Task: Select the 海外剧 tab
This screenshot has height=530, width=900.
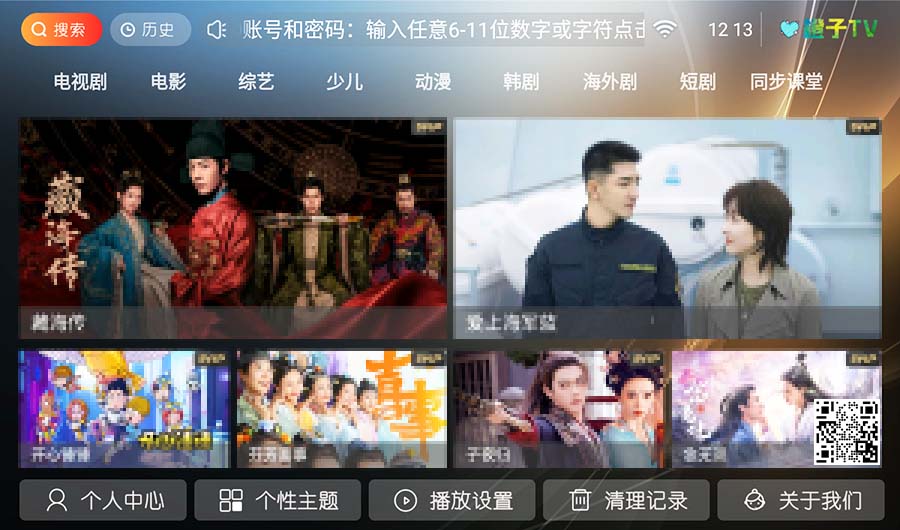Action: 609,82
